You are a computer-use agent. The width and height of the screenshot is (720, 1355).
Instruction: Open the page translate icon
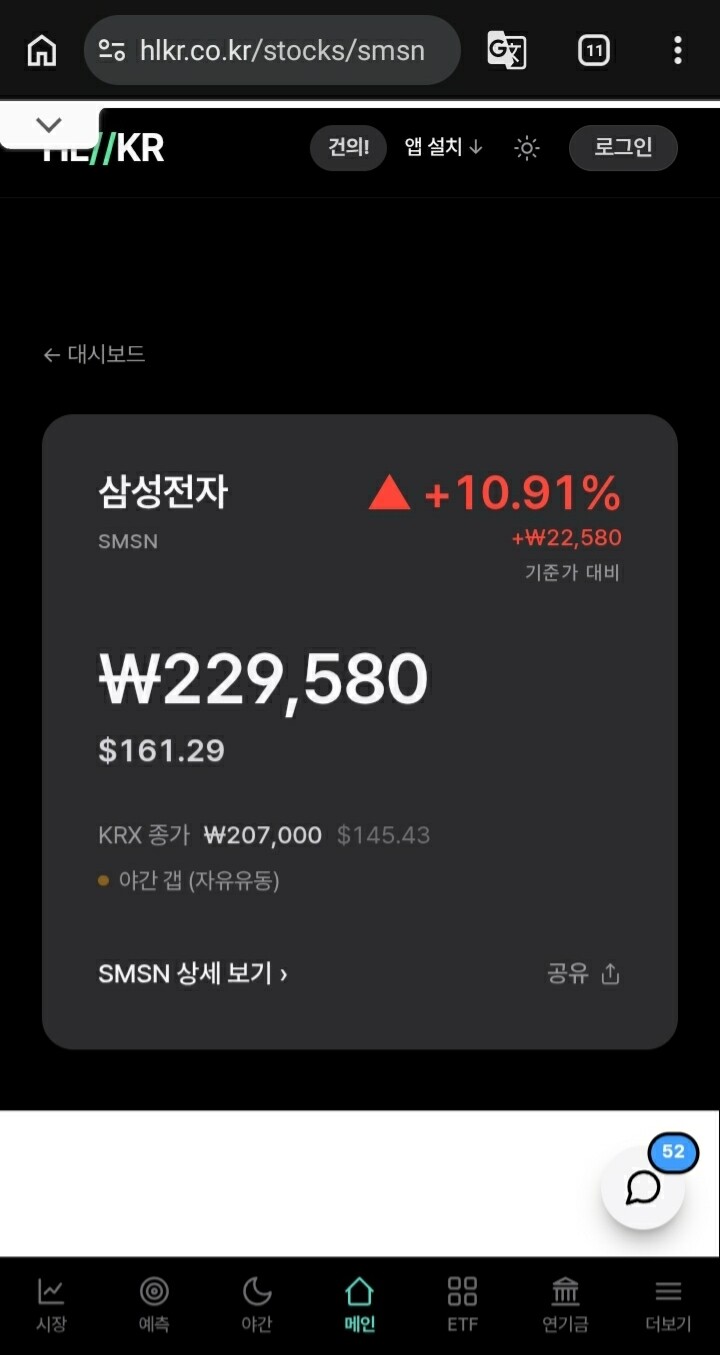coord(507,50)
